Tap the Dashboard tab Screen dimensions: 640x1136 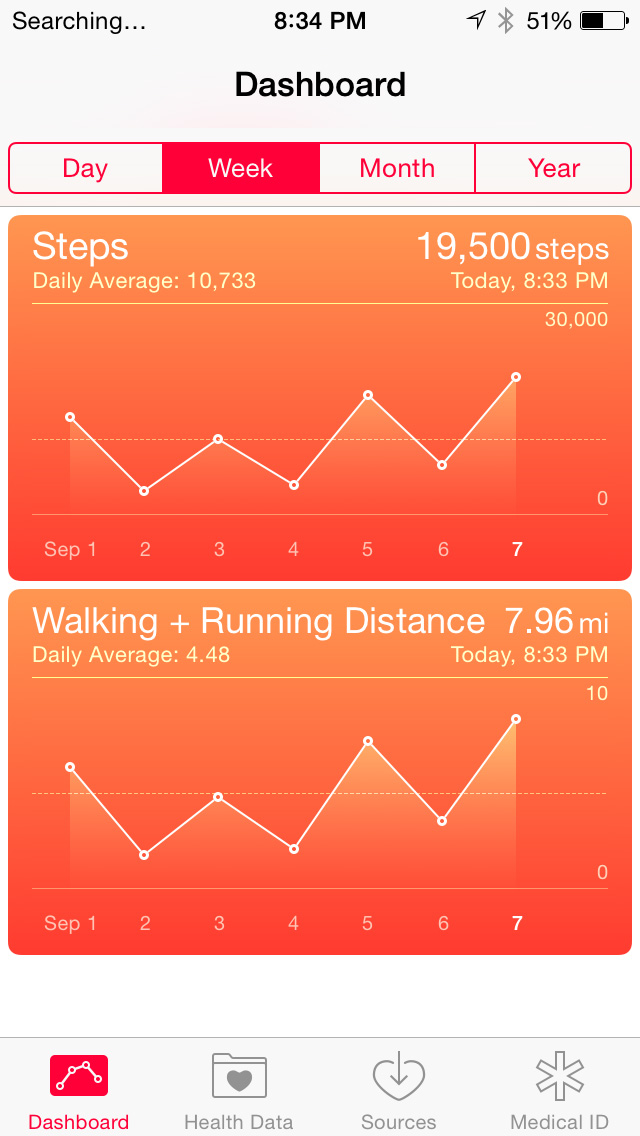pyautogui.click(x=79, y=1090)
